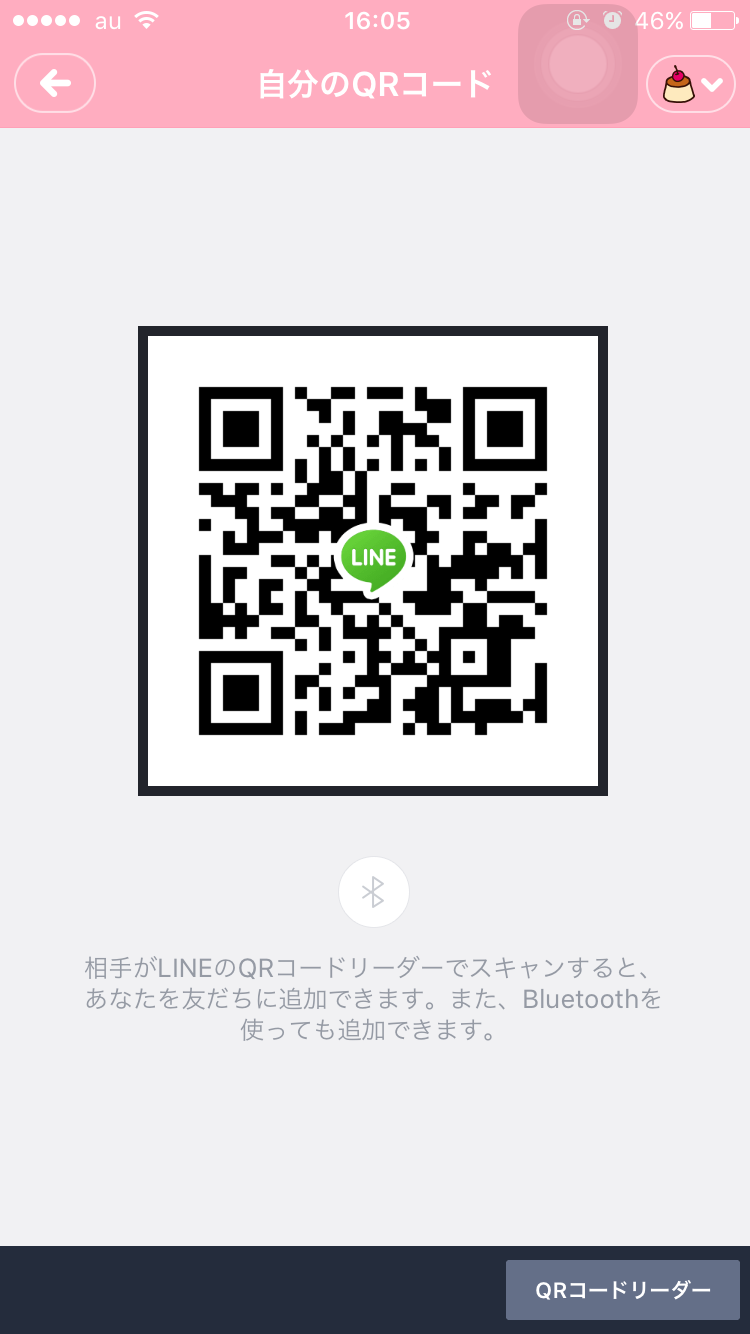Viewport: 750px width, 1334px height.
Task: Tap the Bluetooth icon to add friends
Action: (374, 892)
